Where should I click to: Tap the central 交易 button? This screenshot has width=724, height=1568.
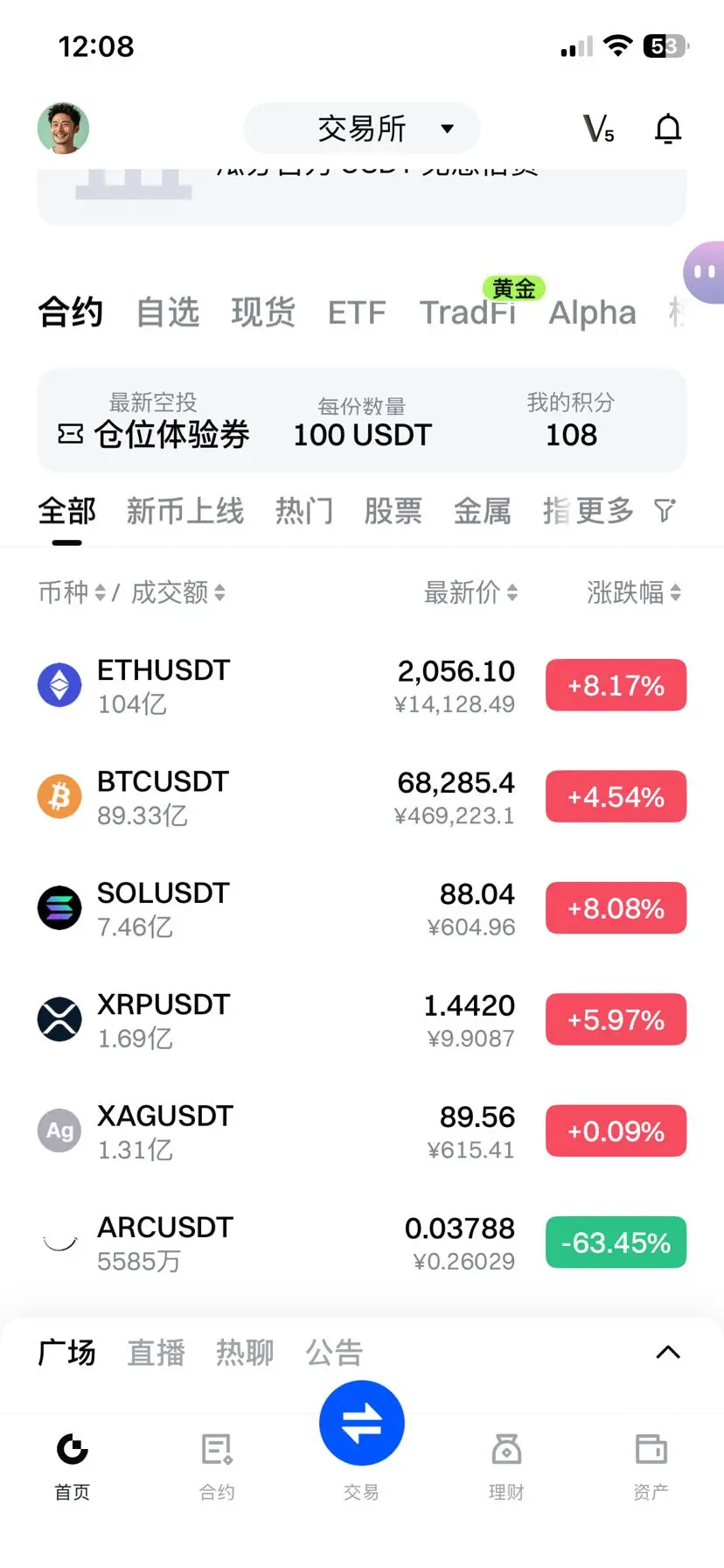click(x=362, y=1424)
